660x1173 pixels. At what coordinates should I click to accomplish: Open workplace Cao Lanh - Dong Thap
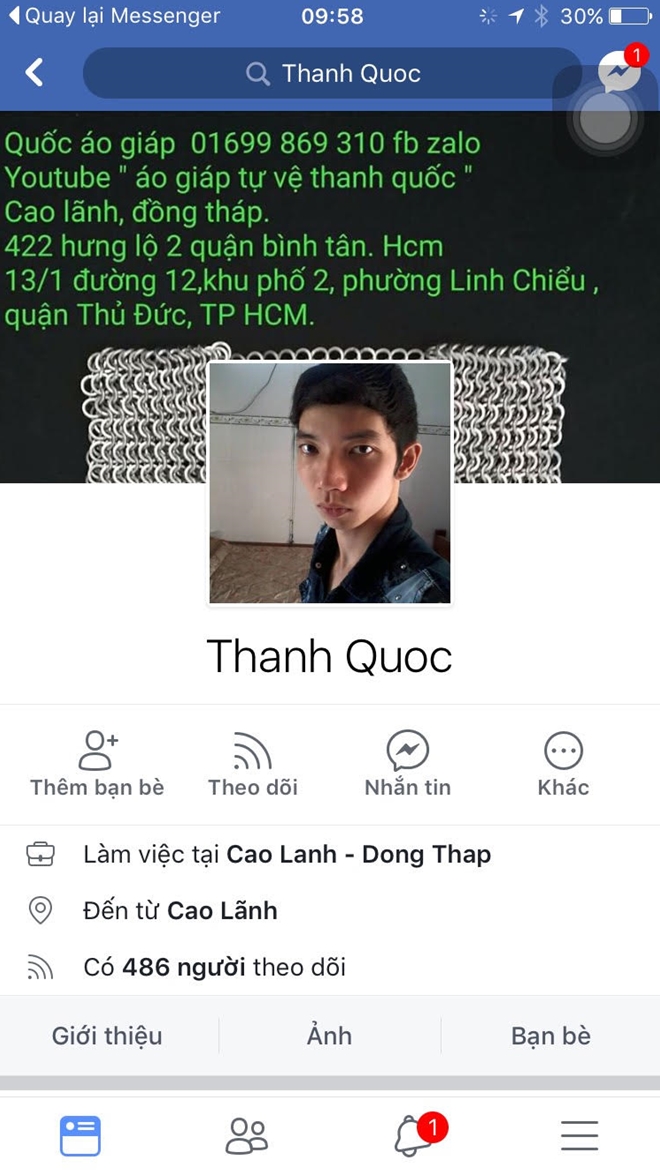pyautogui.click(x=358, y=854)
